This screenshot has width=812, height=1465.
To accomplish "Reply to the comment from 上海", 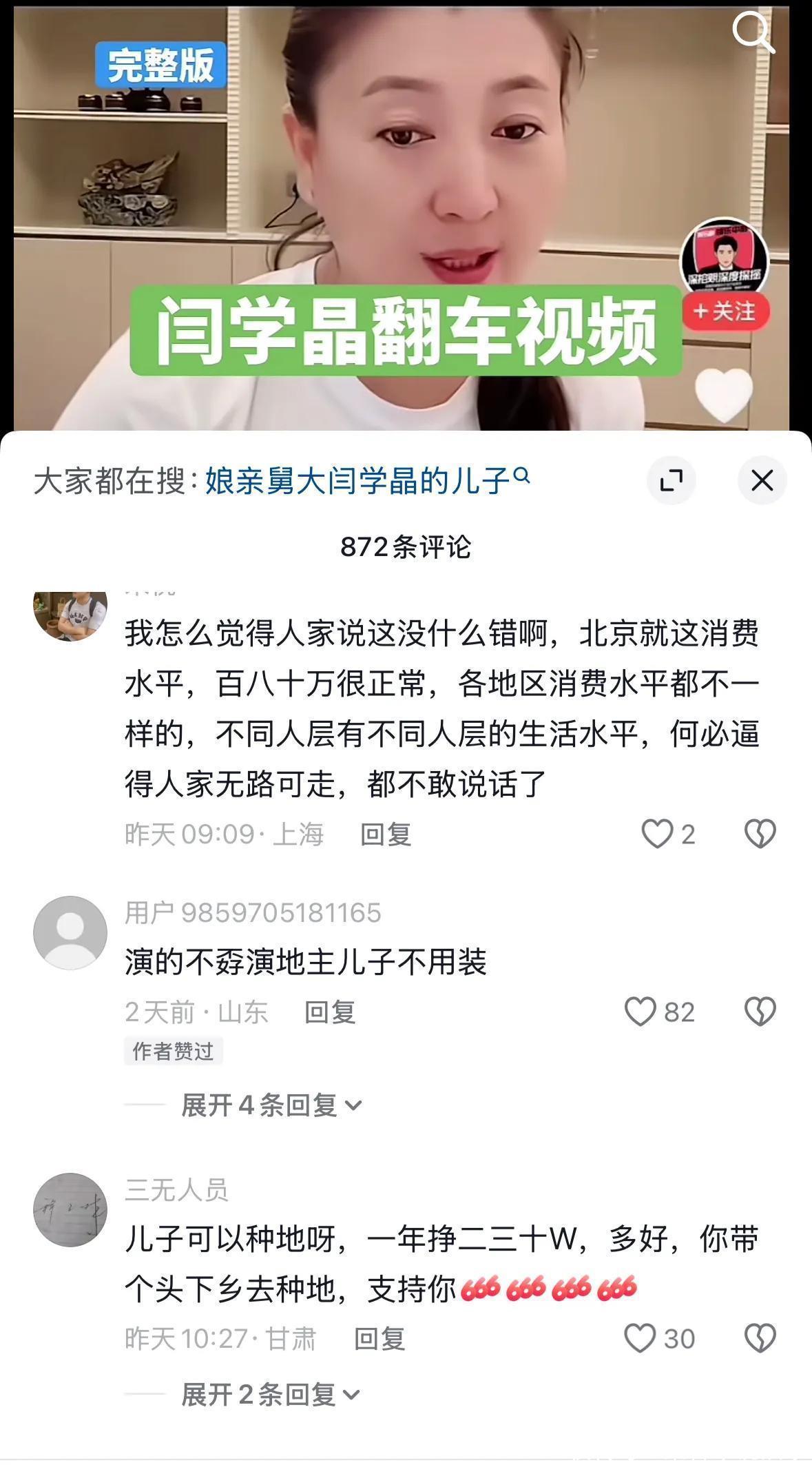I will [386, 834].
